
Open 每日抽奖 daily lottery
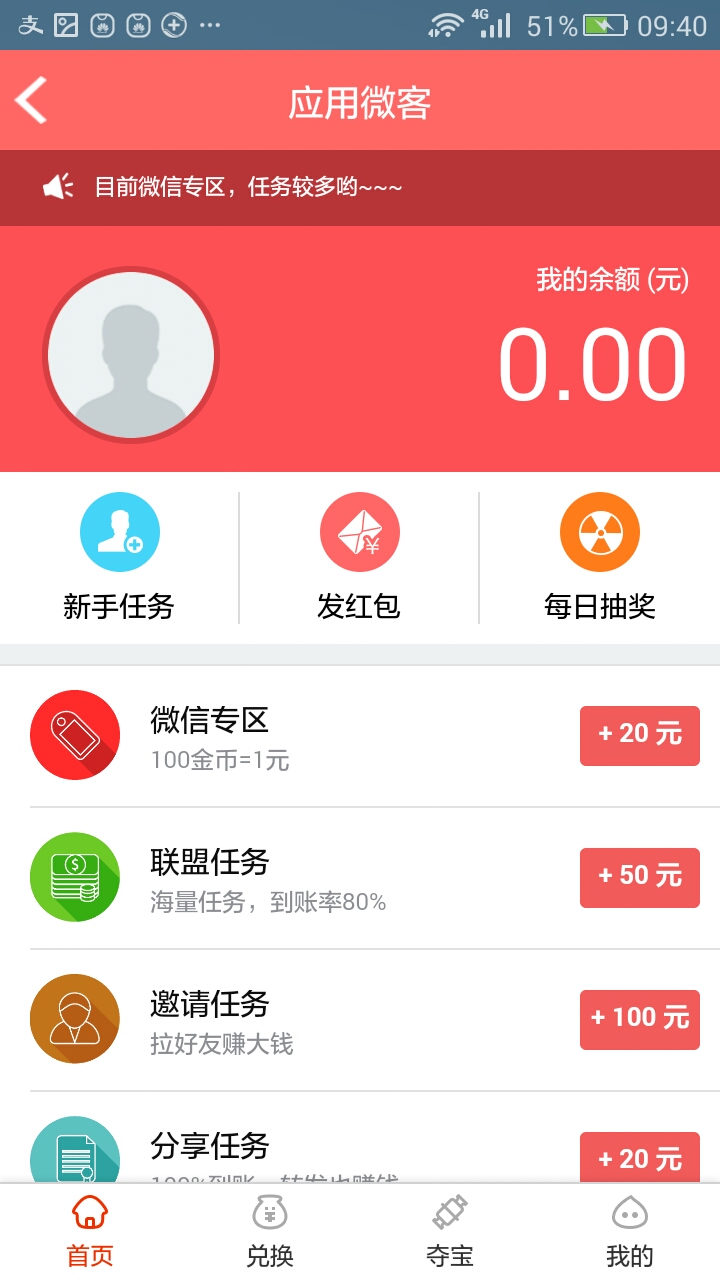click(599, 532)
